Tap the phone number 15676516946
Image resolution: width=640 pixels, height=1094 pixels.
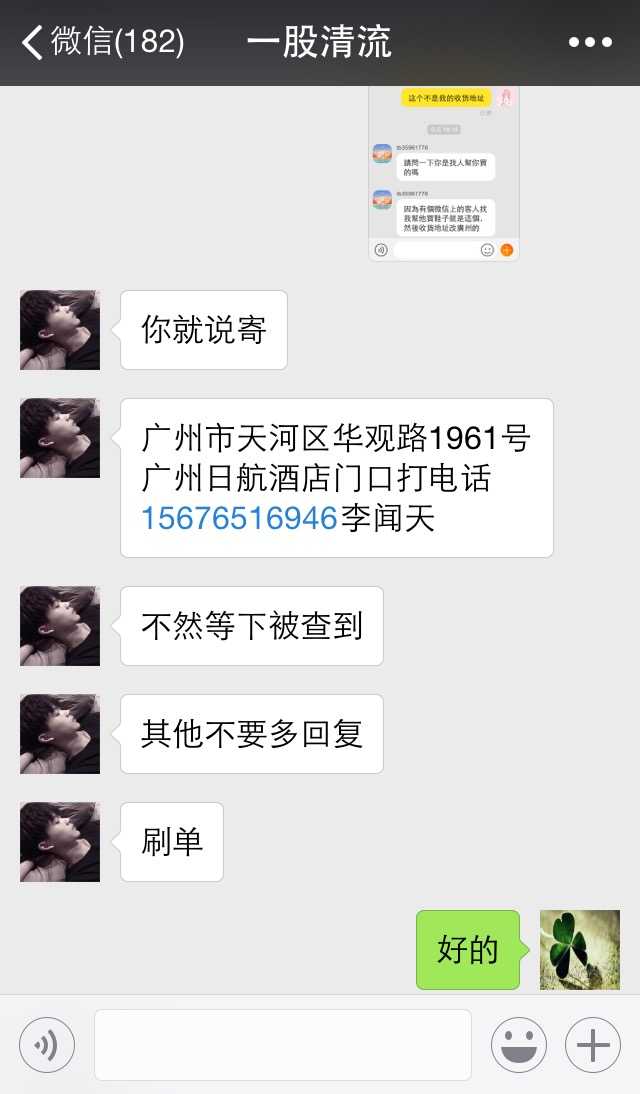pyautogui.click(x=239, y=518)
